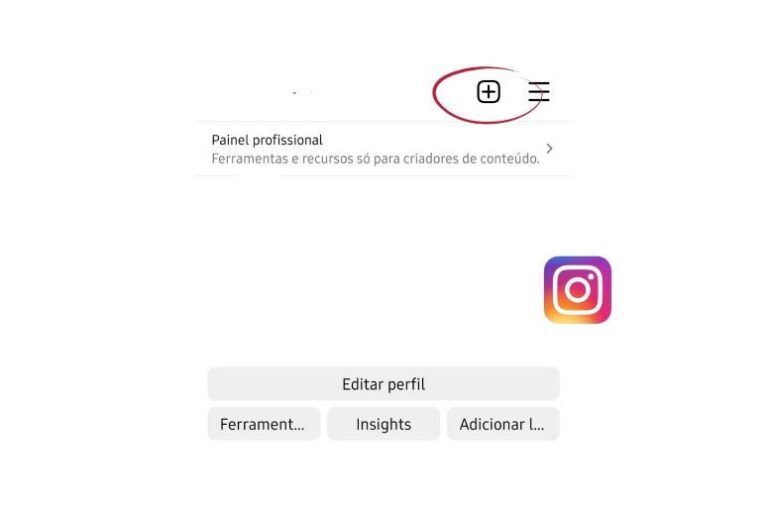The image size is (768, 512).
Task: Open the hamburger menu
Action: [x=539, y=92]
